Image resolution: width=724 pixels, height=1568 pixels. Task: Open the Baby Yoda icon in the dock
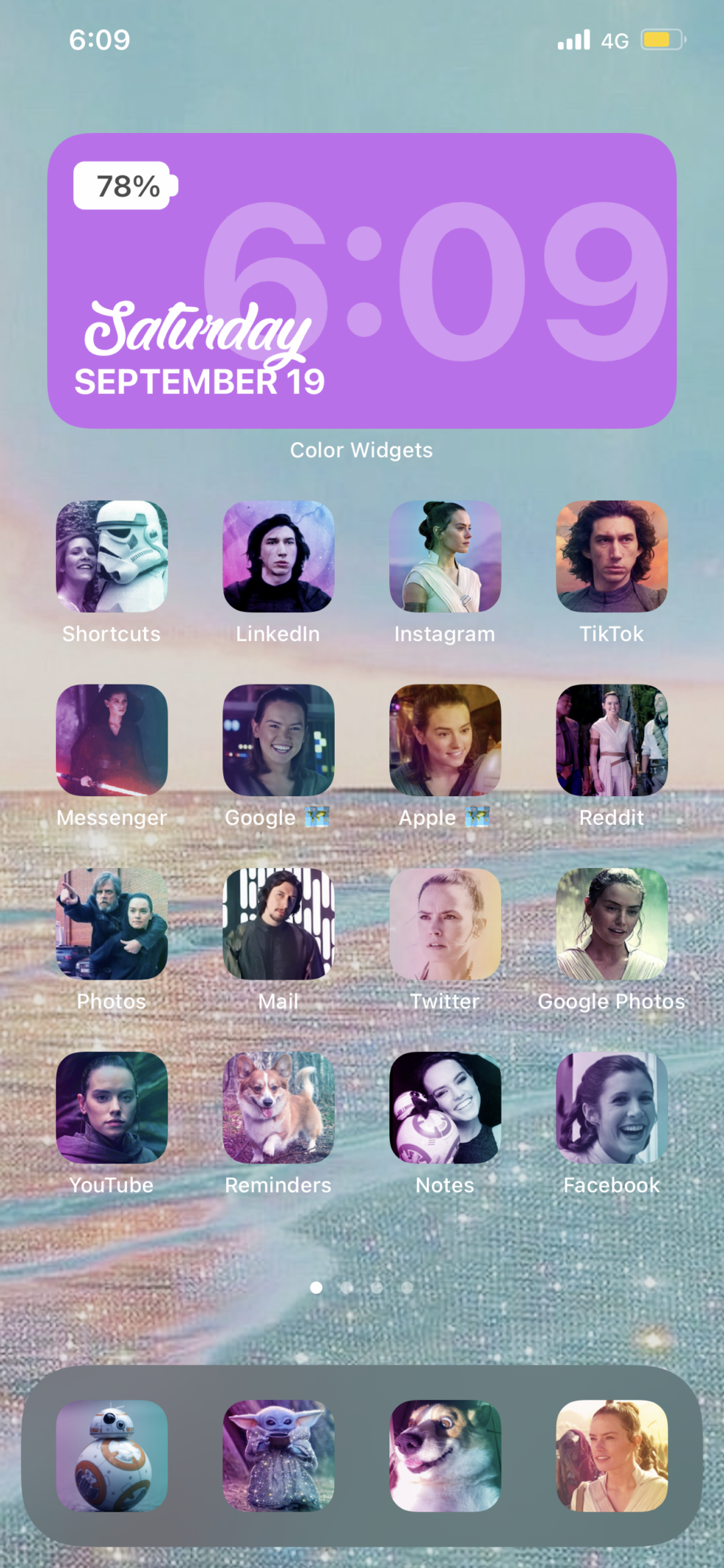coord(279,1456)
